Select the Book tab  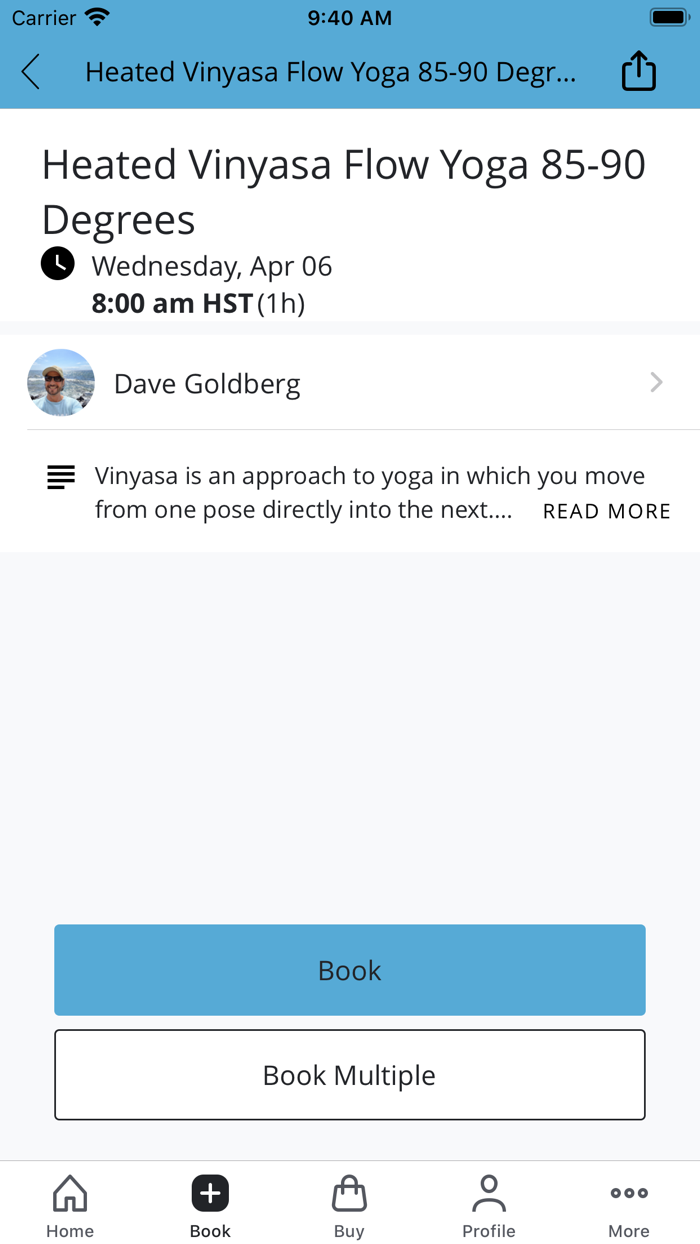[x=210, y=1206]
